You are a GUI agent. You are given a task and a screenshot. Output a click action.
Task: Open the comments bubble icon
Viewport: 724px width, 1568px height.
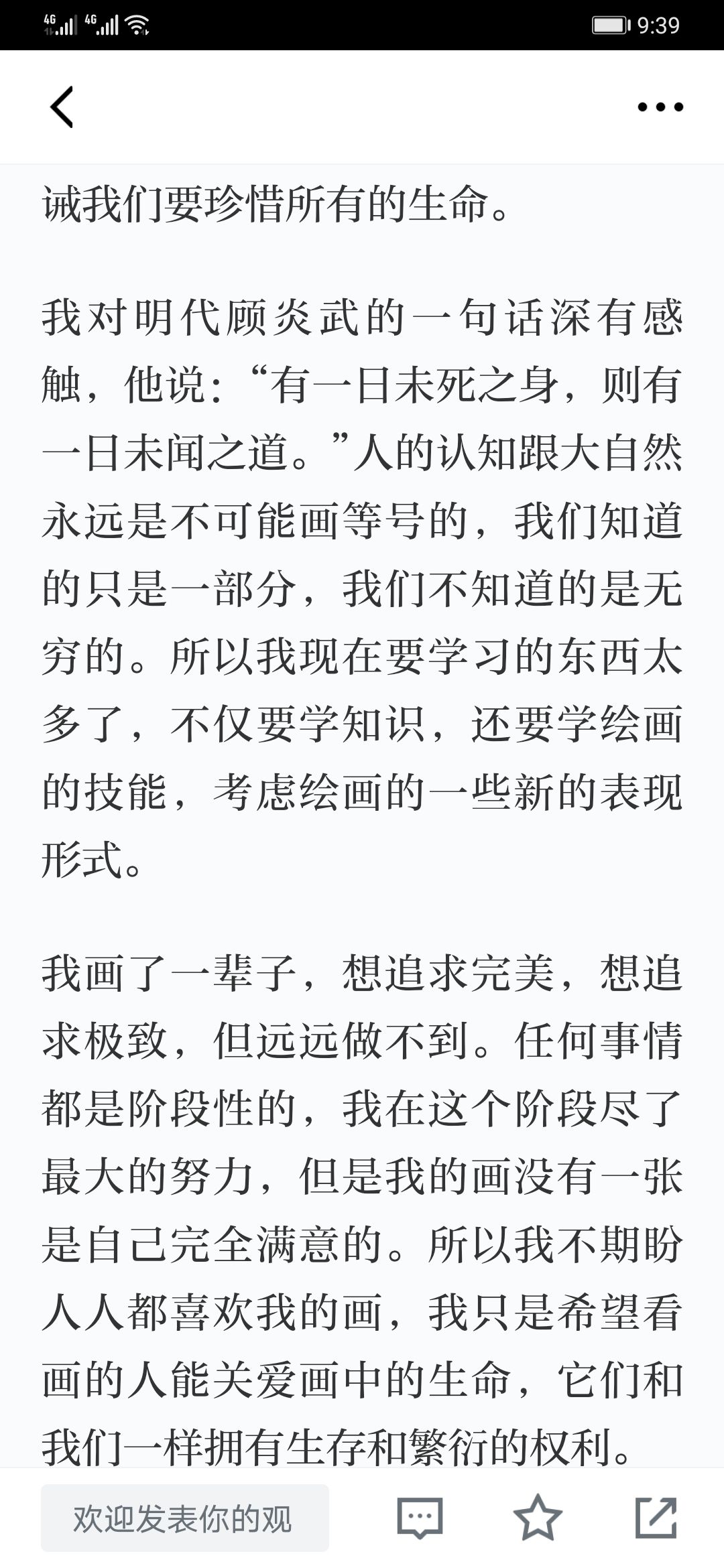[x=420, y=1518]
